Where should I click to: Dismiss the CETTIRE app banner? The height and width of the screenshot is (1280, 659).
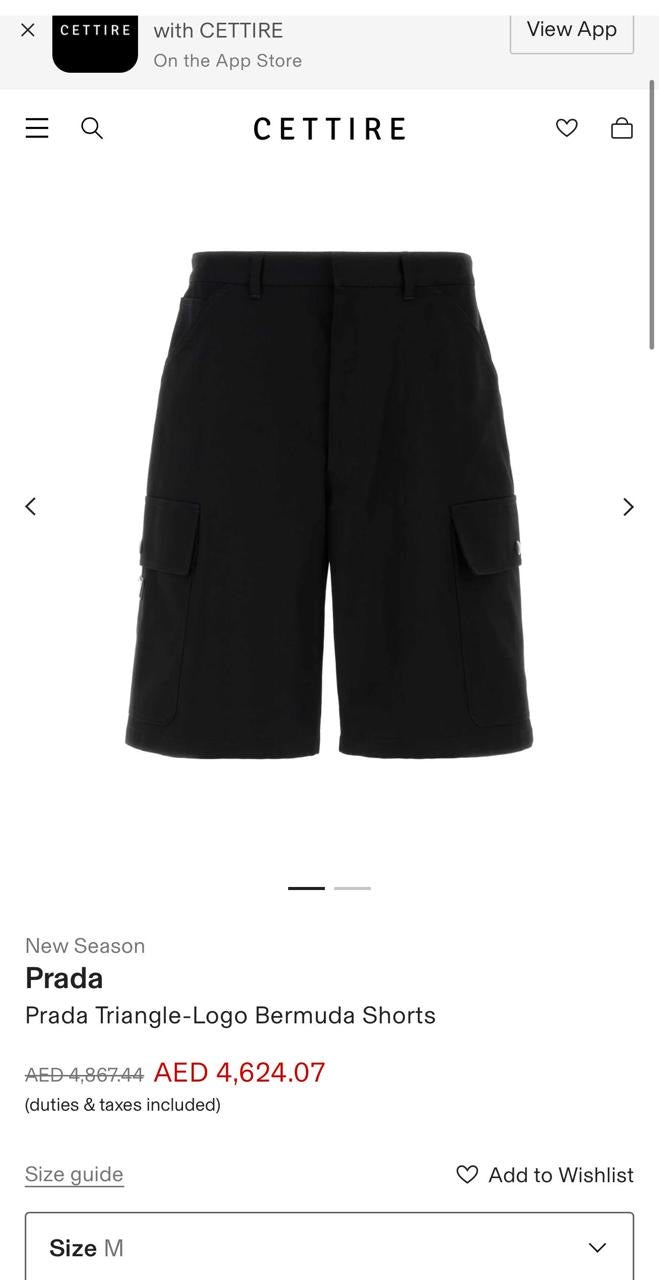[x=28, y=30]
